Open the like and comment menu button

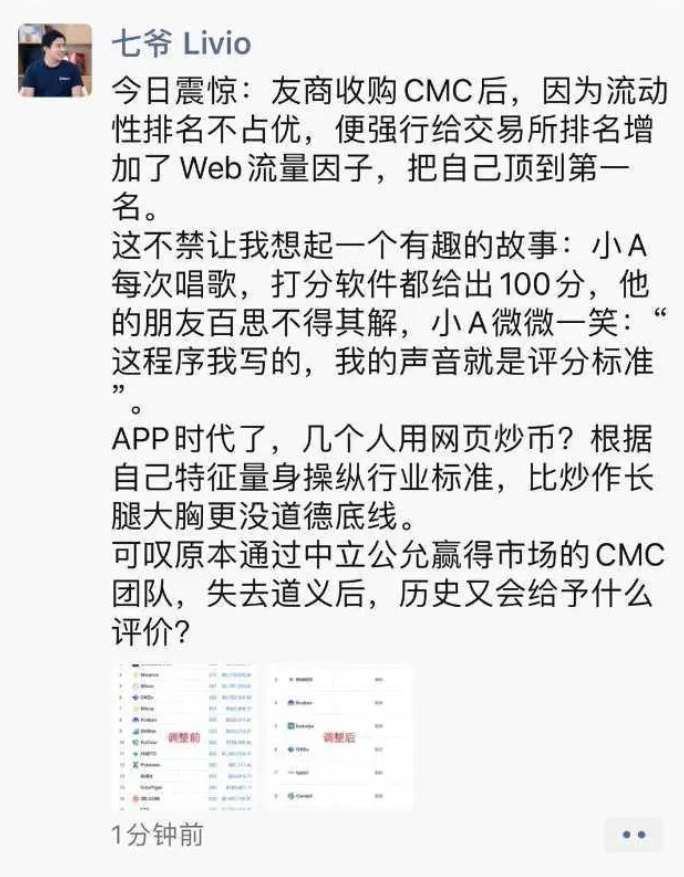634,834
